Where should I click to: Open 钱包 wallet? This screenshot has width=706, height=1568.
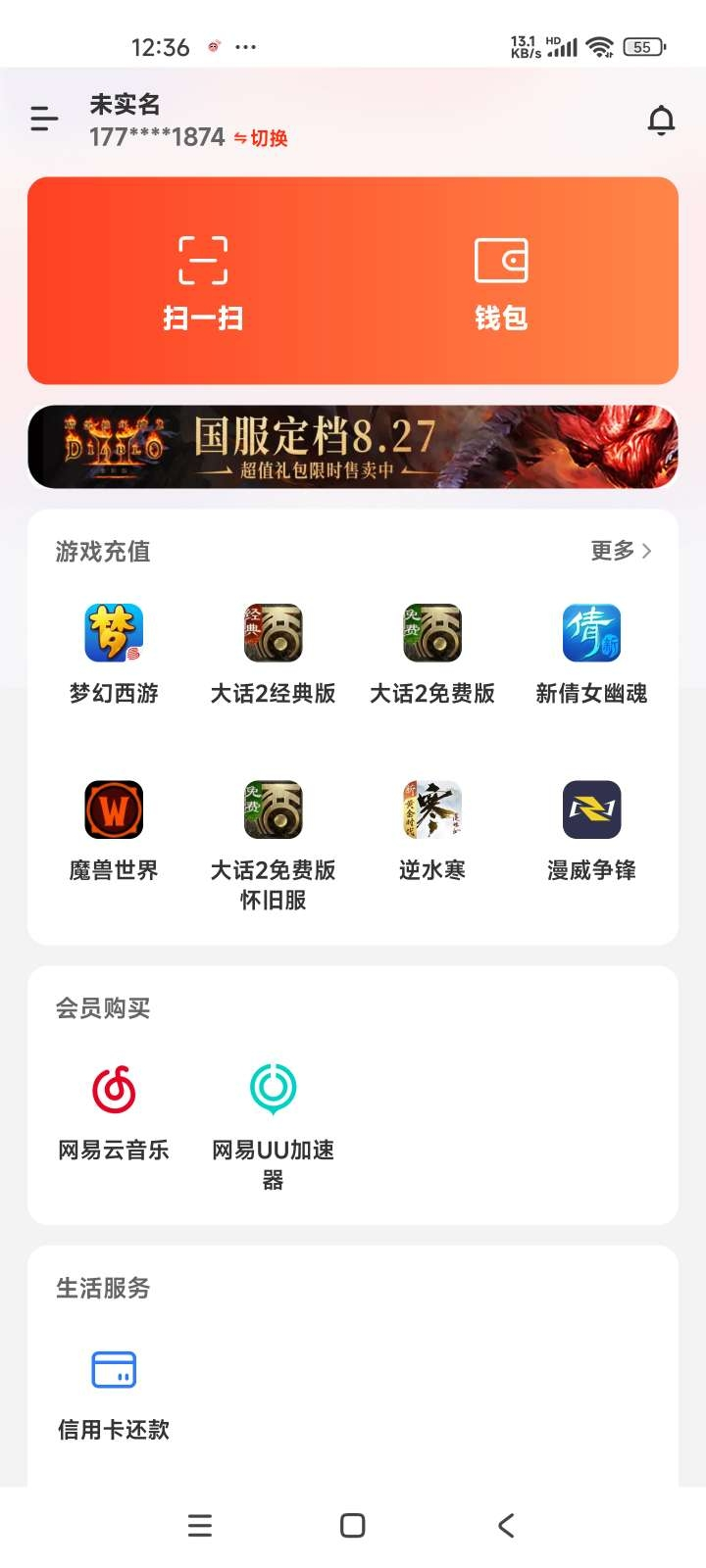pyautogui.click(x=501, y=283)
